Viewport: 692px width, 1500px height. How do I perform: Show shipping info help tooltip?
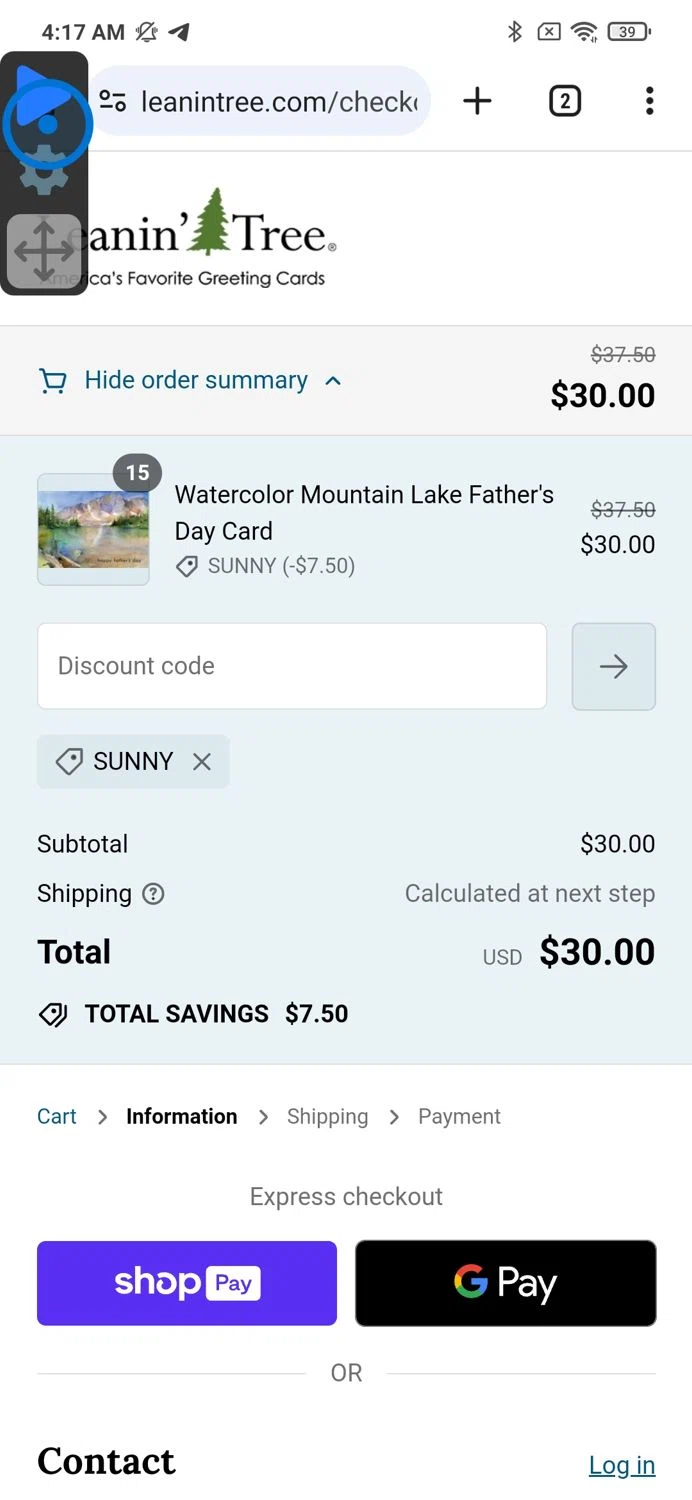[153, 894]
